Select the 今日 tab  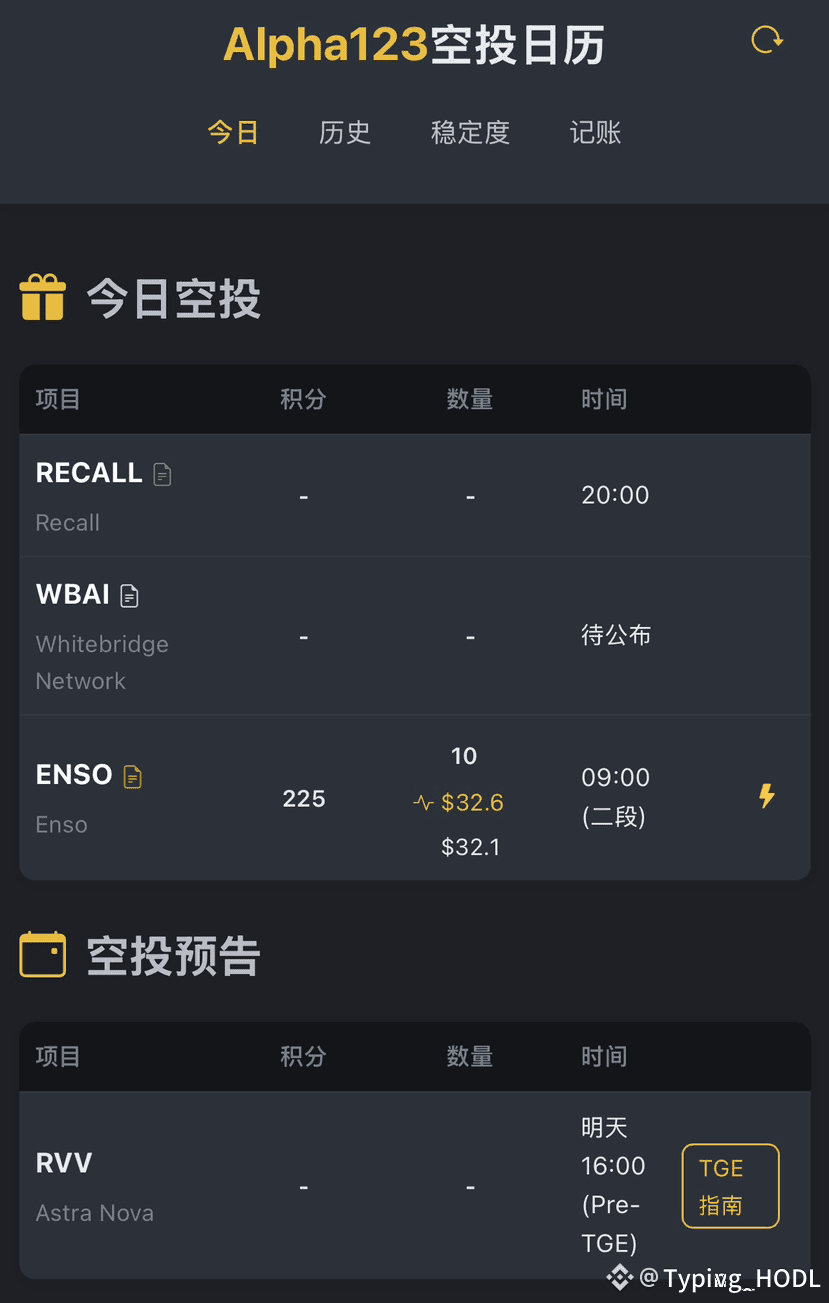coord(233,132)
